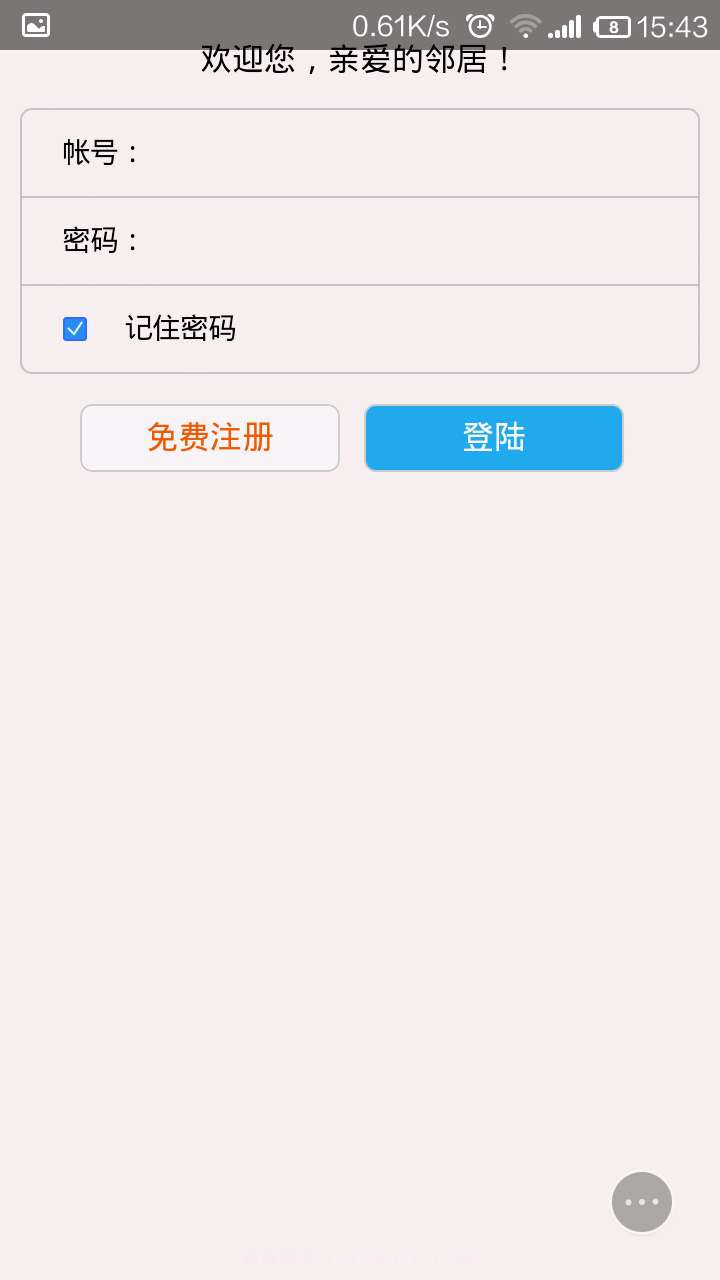Select the 密码 password input field
Screen dimensions: 720x1280
(x=400, y=240)
